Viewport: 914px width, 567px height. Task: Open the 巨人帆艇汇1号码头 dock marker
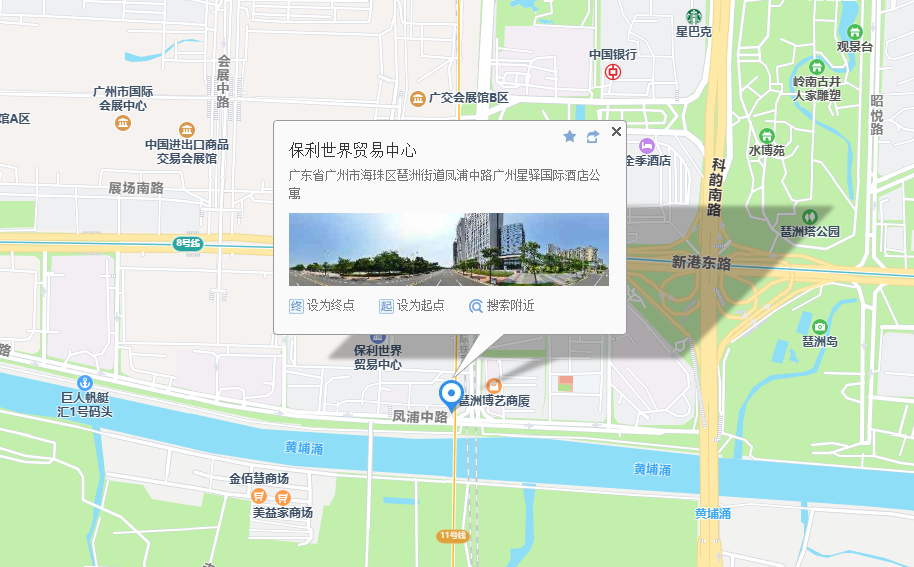(x=86, y=383)
